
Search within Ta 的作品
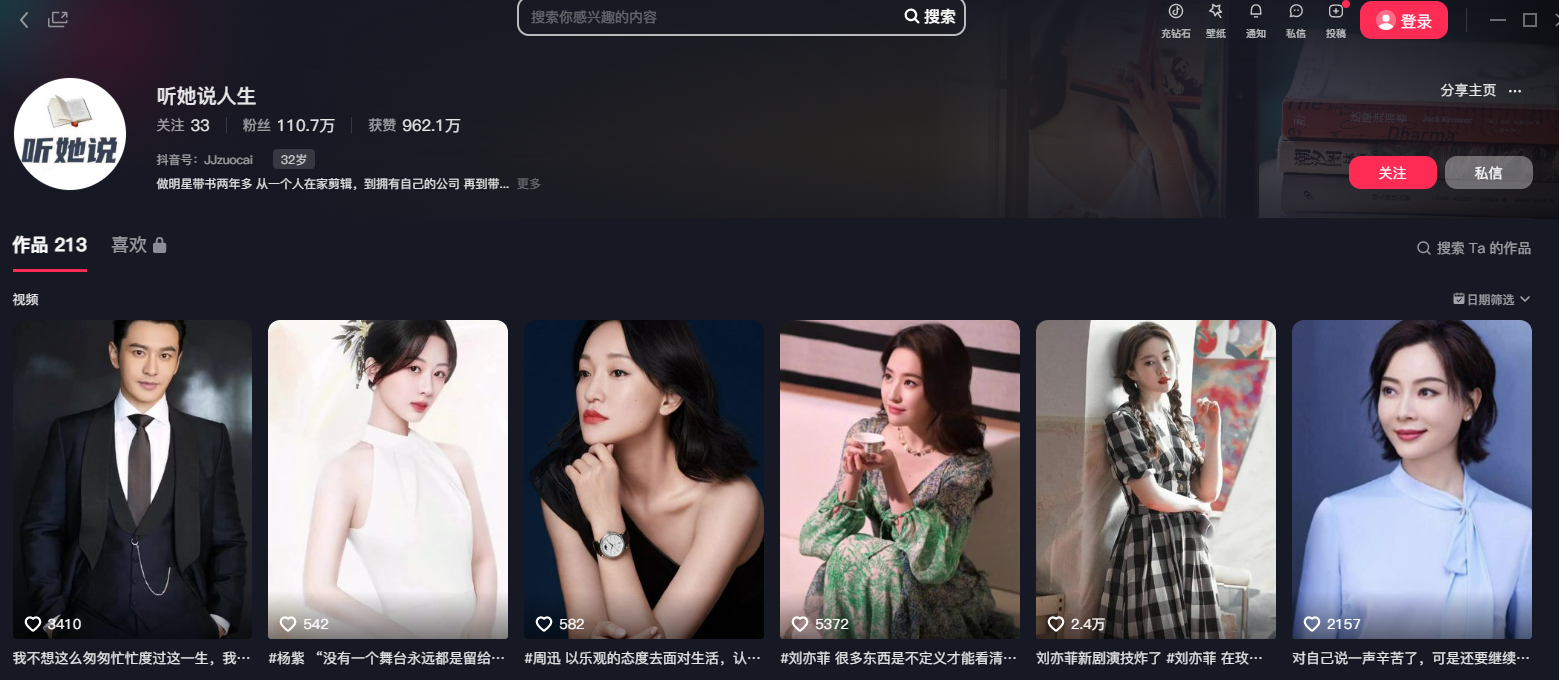click(1473, 248)
